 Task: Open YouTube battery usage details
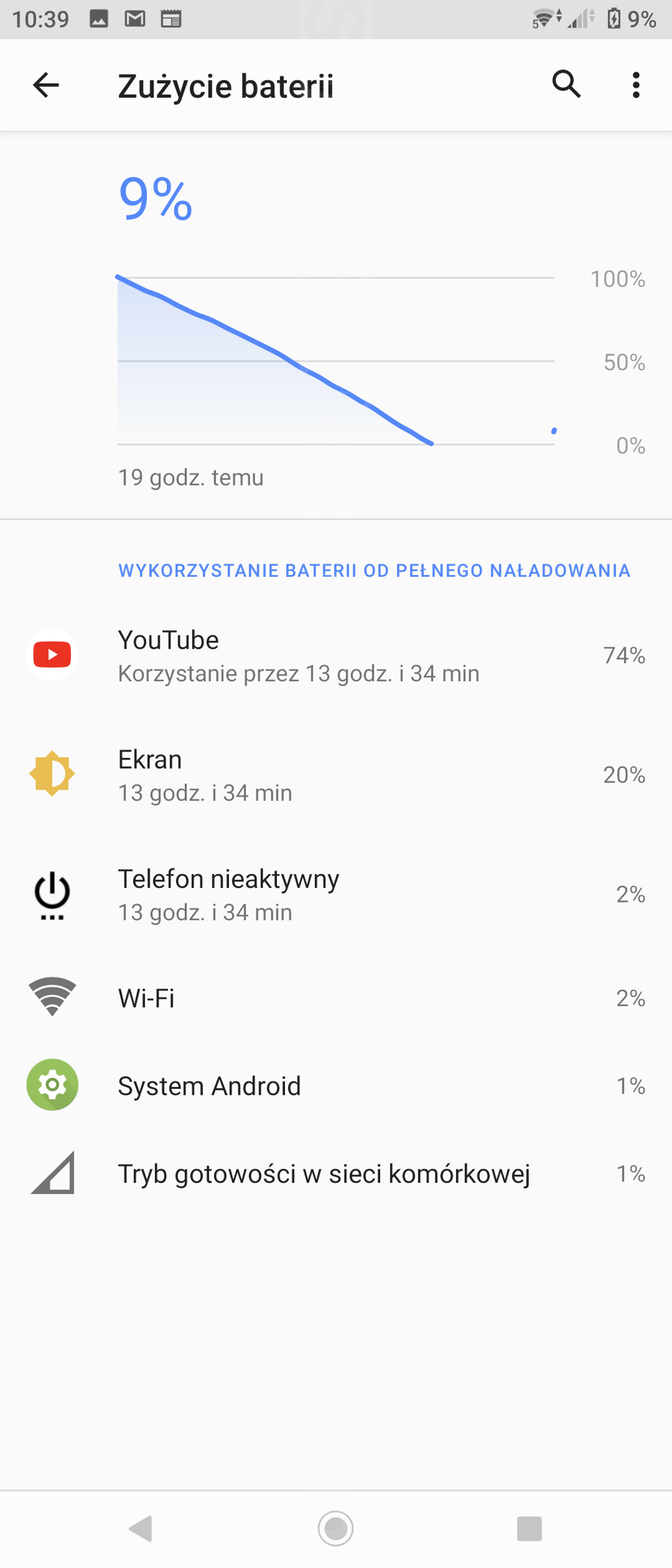(335, 656)
